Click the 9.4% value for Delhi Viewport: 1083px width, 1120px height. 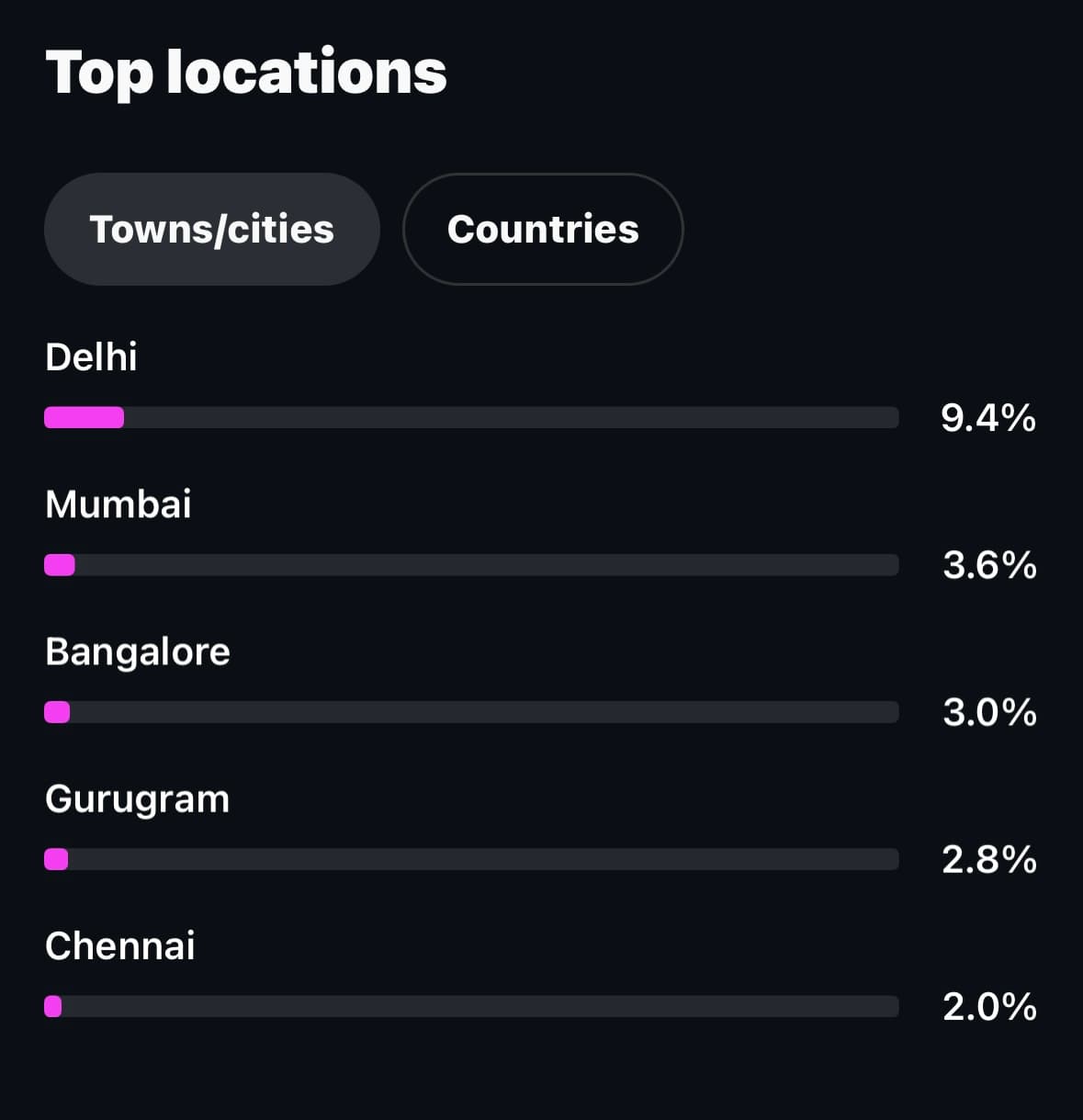(x=987, y=417)
